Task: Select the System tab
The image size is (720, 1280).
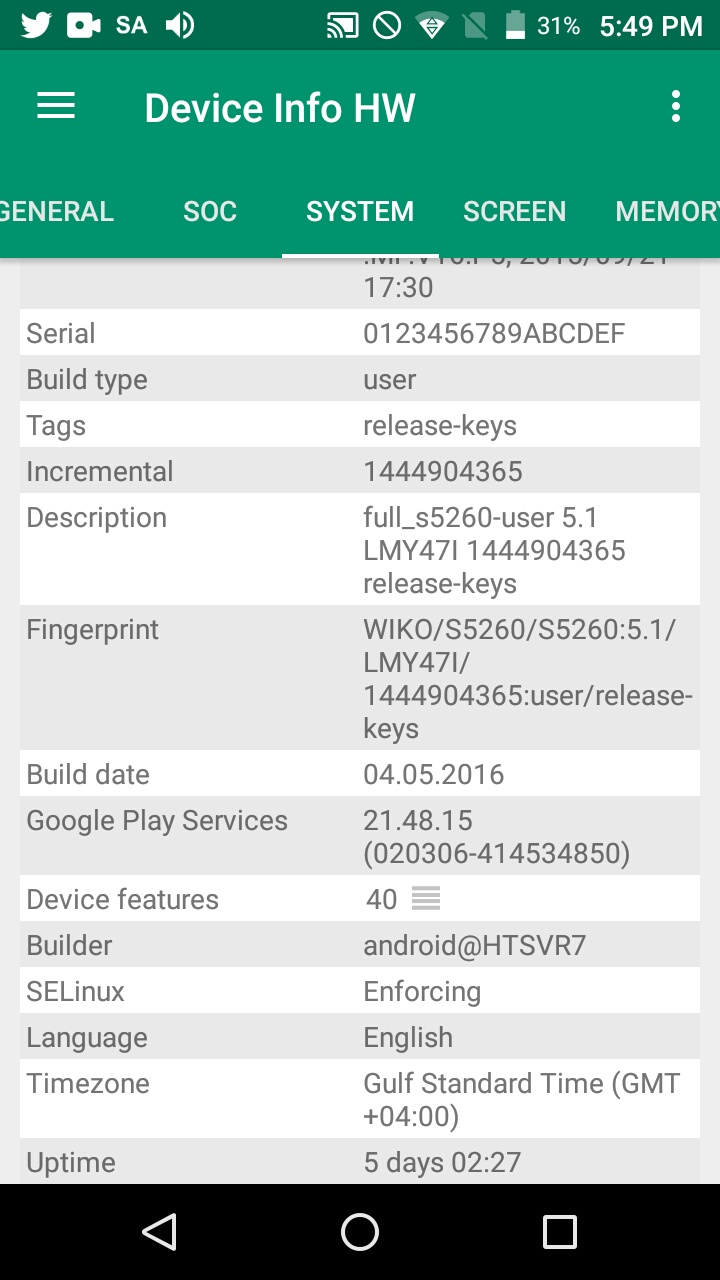Action: 360,211
